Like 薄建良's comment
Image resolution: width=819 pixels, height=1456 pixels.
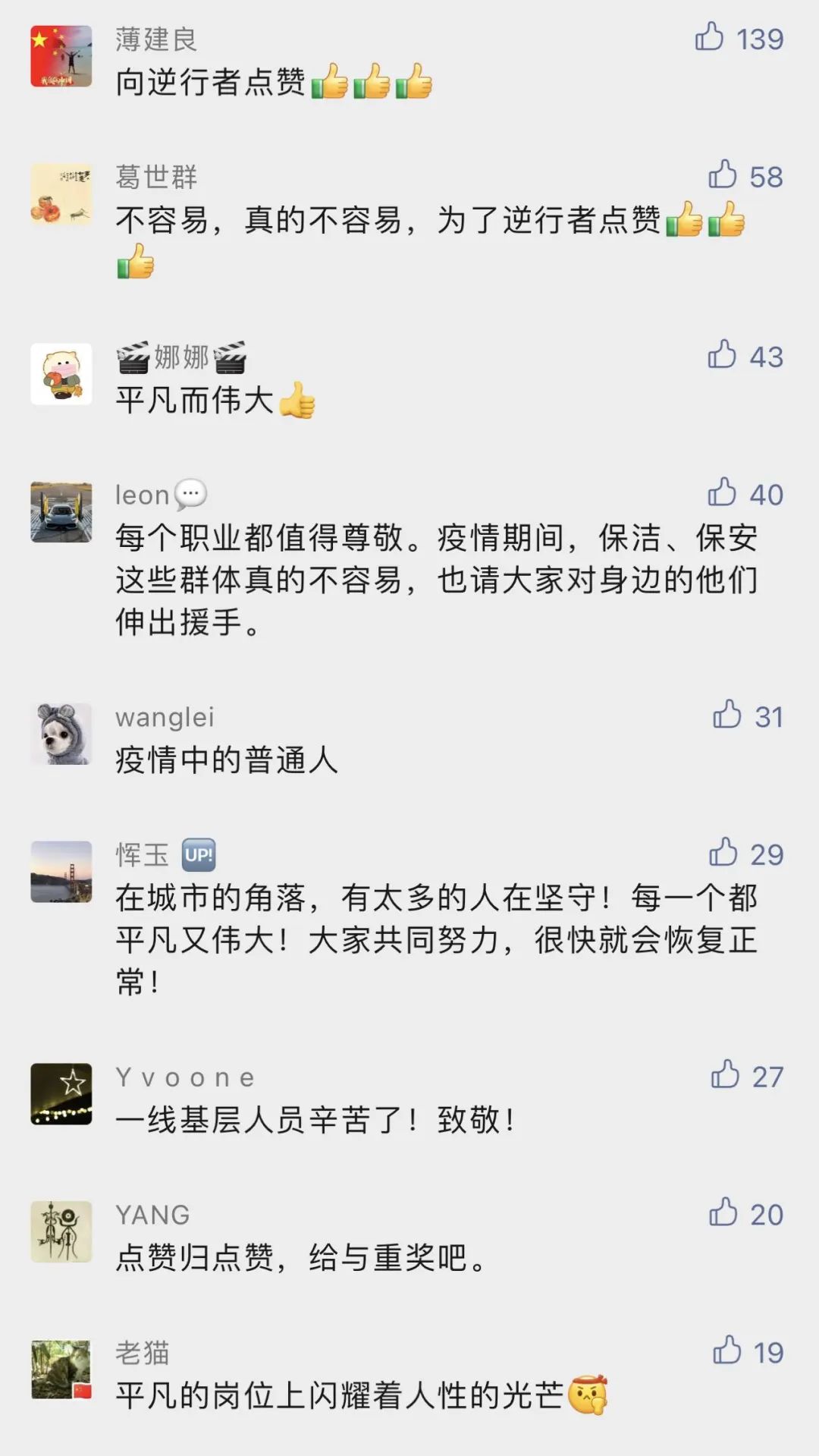(710, 37)
